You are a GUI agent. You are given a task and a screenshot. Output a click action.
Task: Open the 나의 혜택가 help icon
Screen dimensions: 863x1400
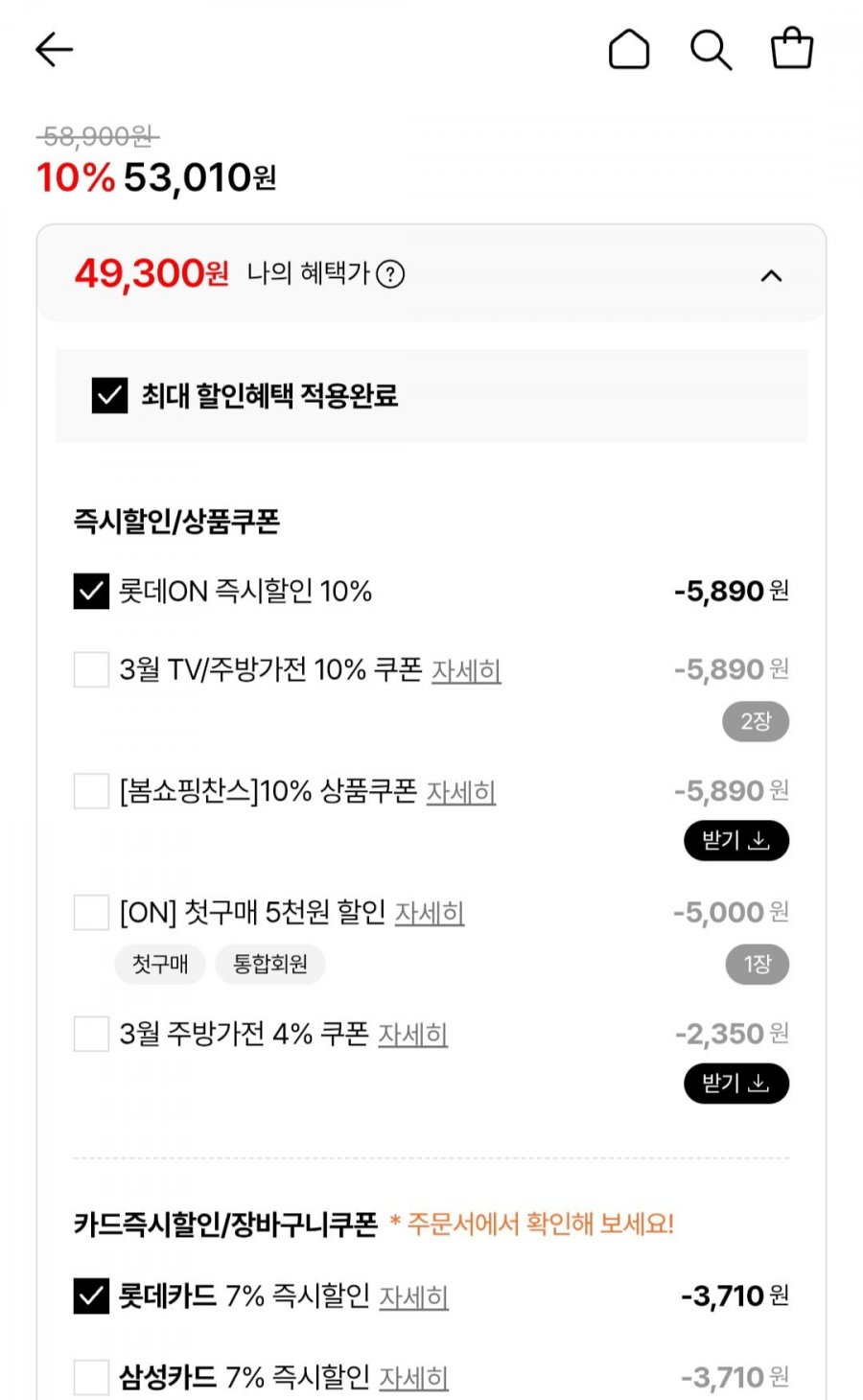click(x=390, y=275)
